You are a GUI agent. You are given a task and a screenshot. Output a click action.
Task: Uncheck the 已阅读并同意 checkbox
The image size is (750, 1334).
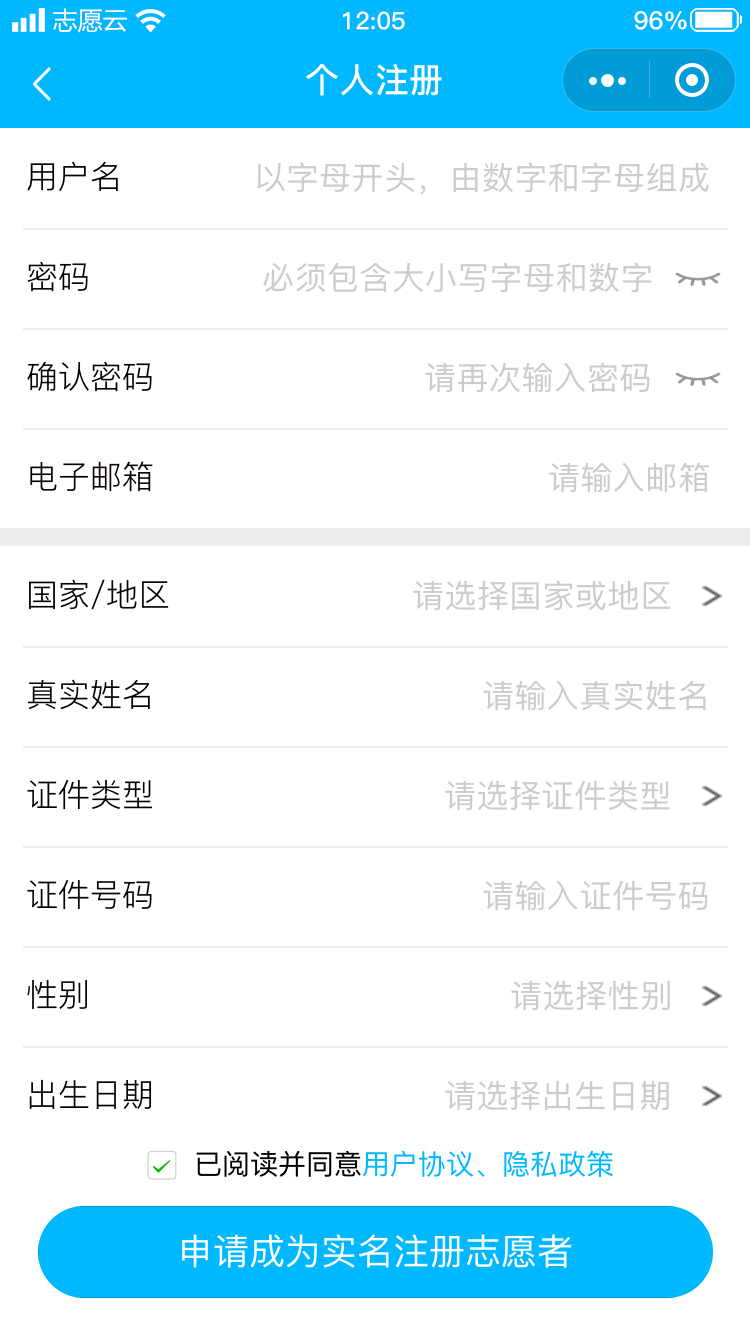coord(162,1165)
